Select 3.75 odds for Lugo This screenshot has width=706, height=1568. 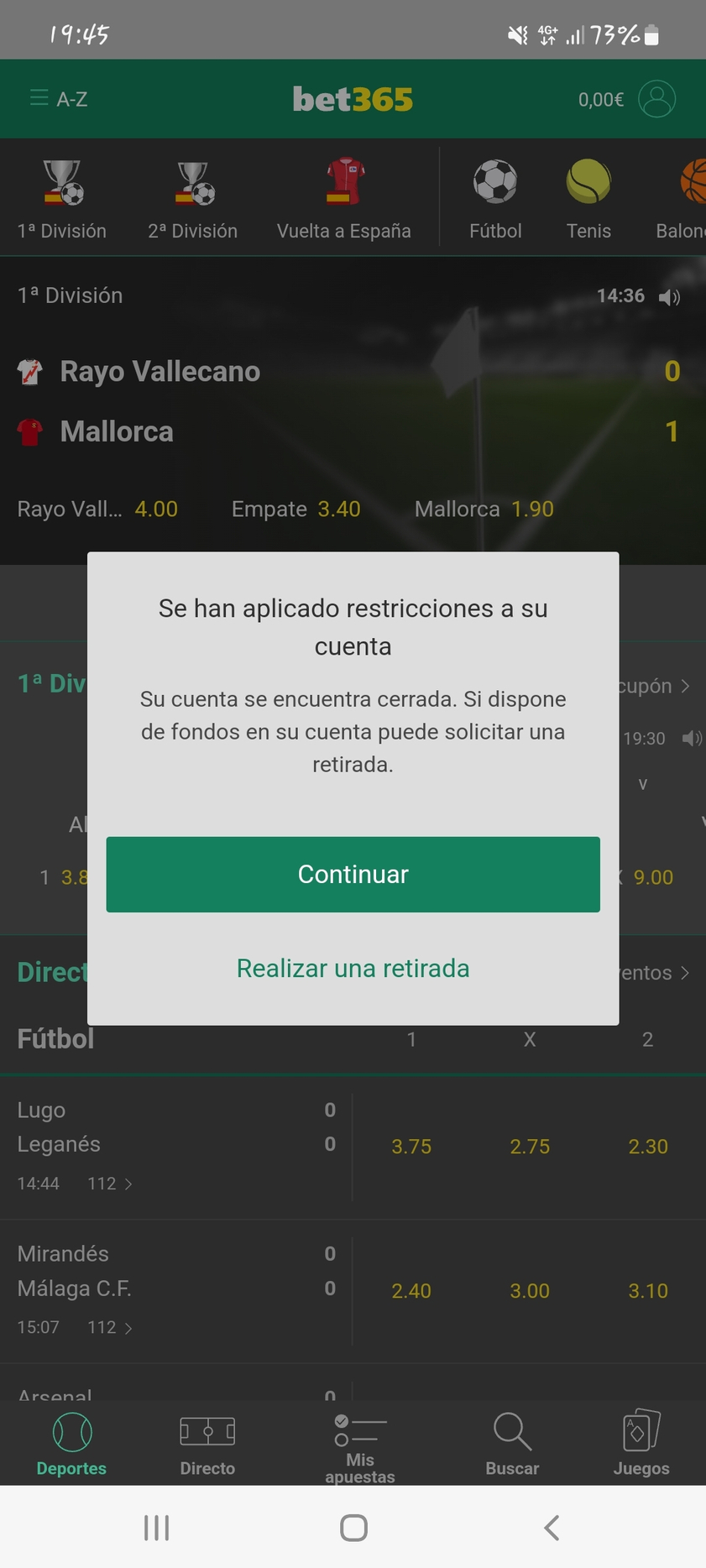(x=411, y=1147)
